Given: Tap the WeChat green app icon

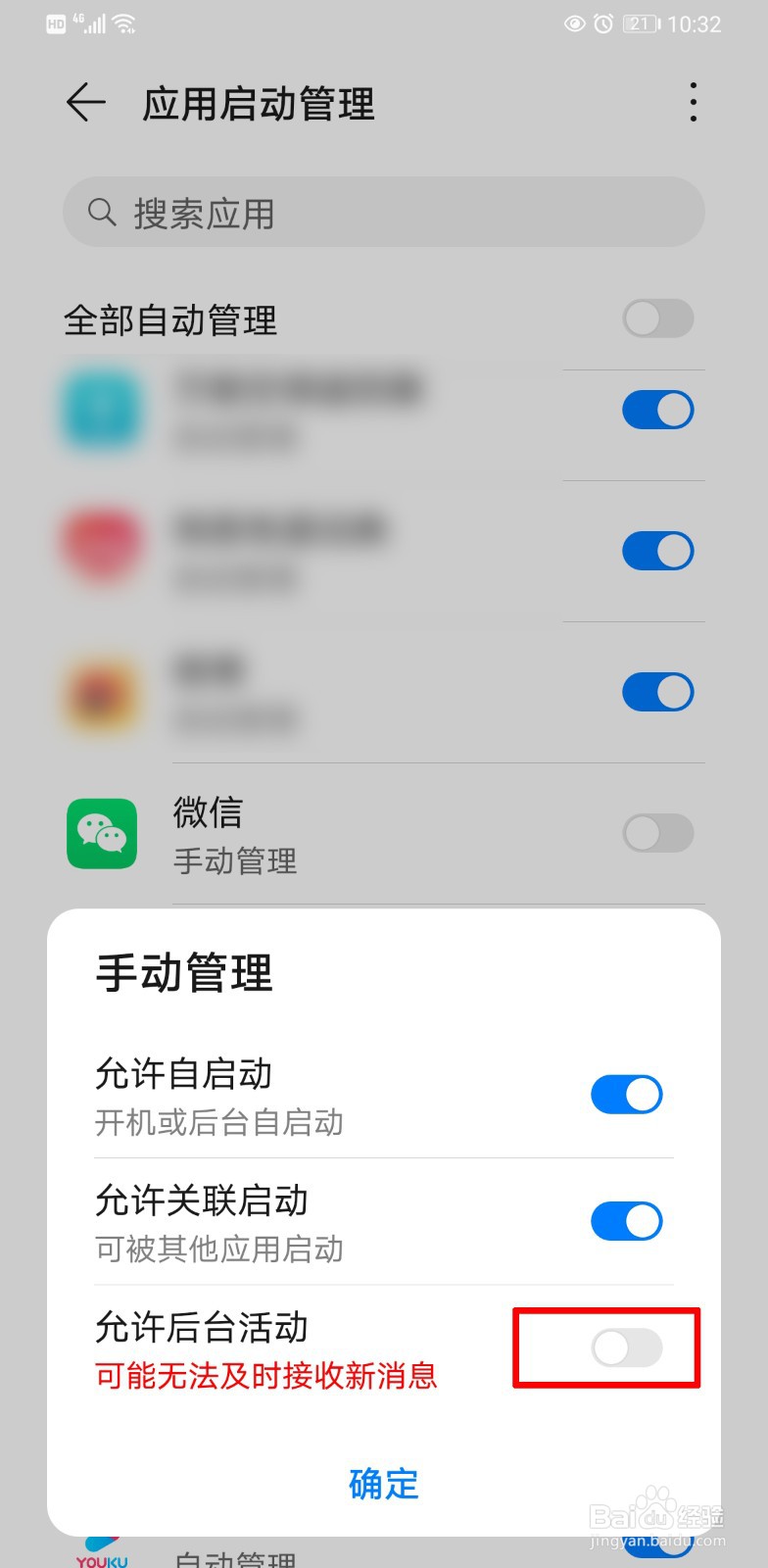Looking at the screenshot, I should [102, 834].
